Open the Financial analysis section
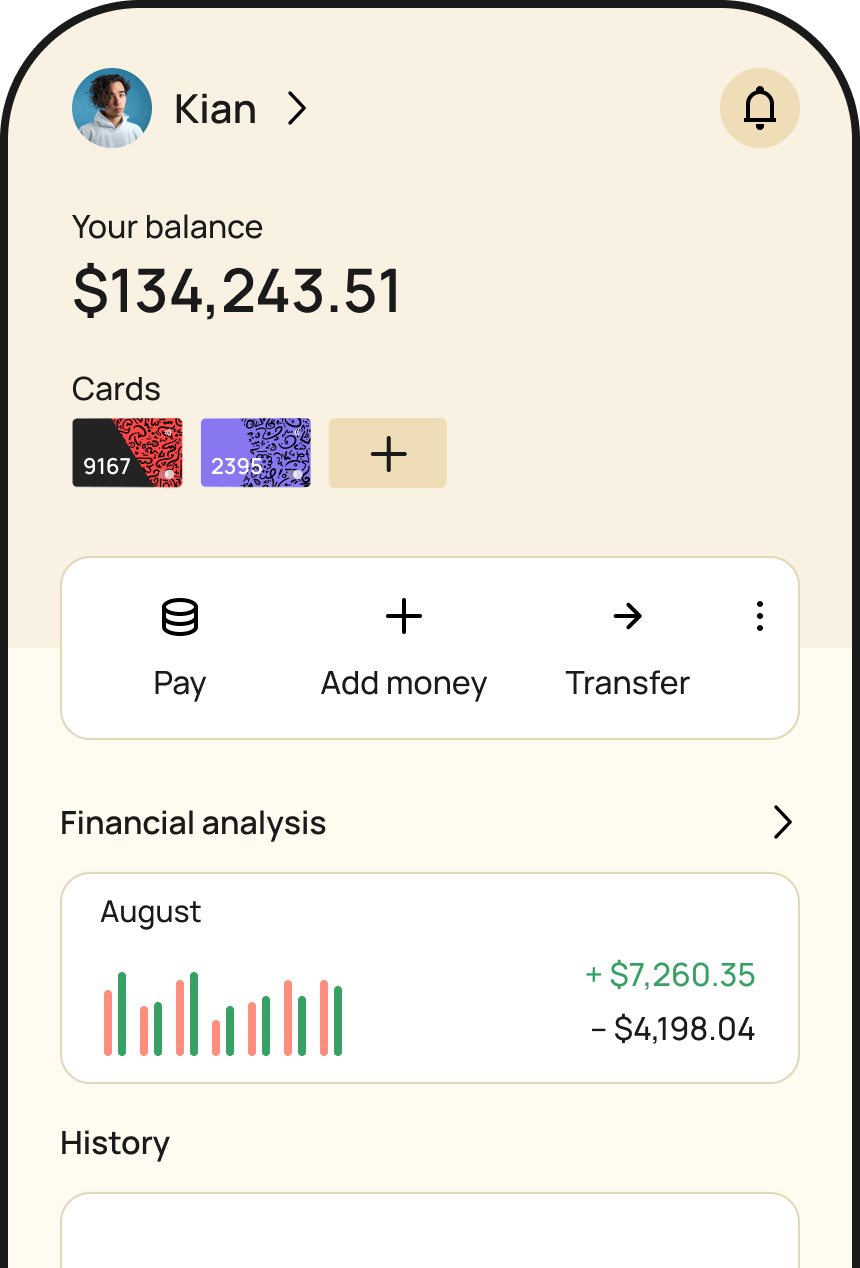This screenshot has height=1268, width=860. point(782,823)
